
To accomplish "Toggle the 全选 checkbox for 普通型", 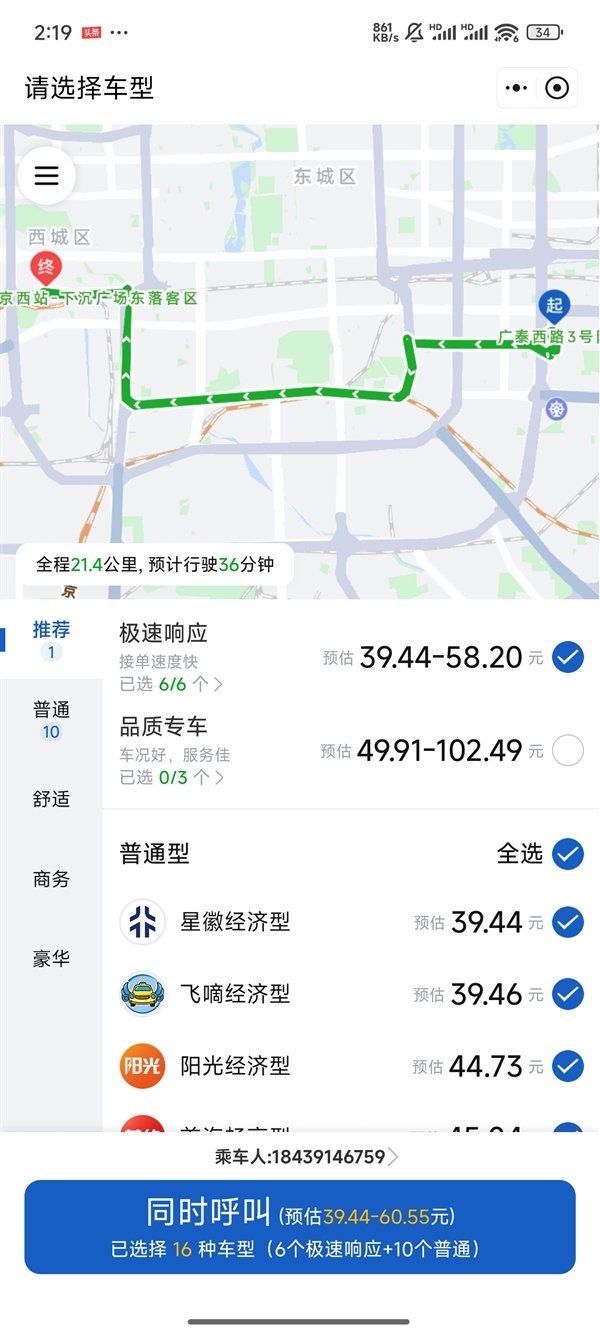I will click(x=567, y=854).
